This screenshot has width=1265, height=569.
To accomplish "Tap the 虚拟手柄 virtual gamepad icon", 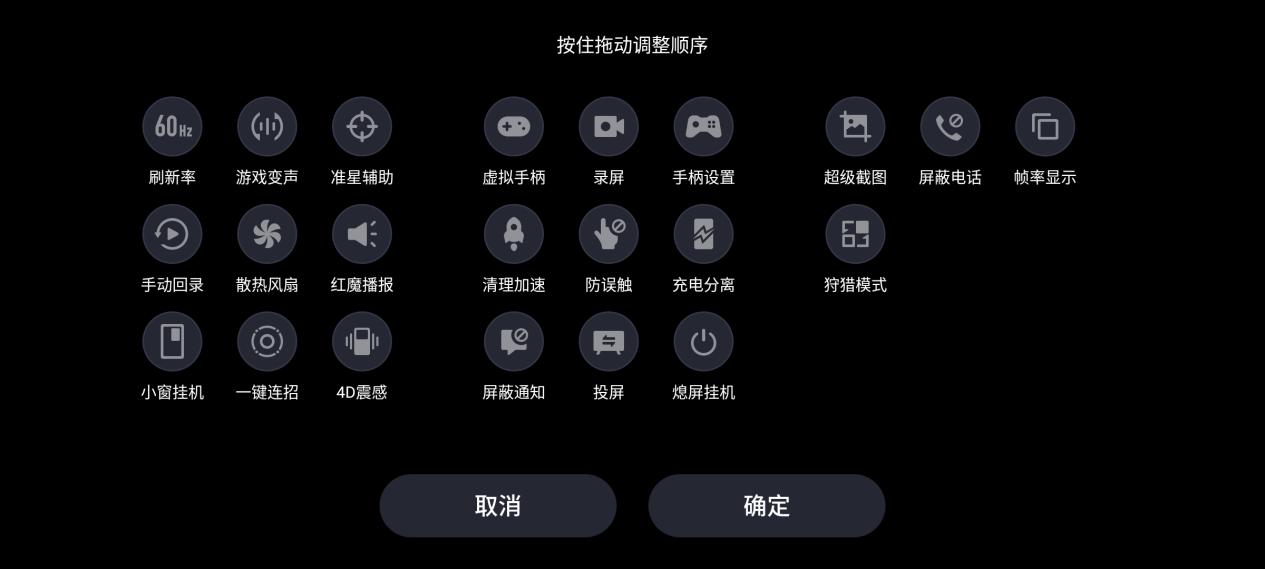I will point(514,127).
